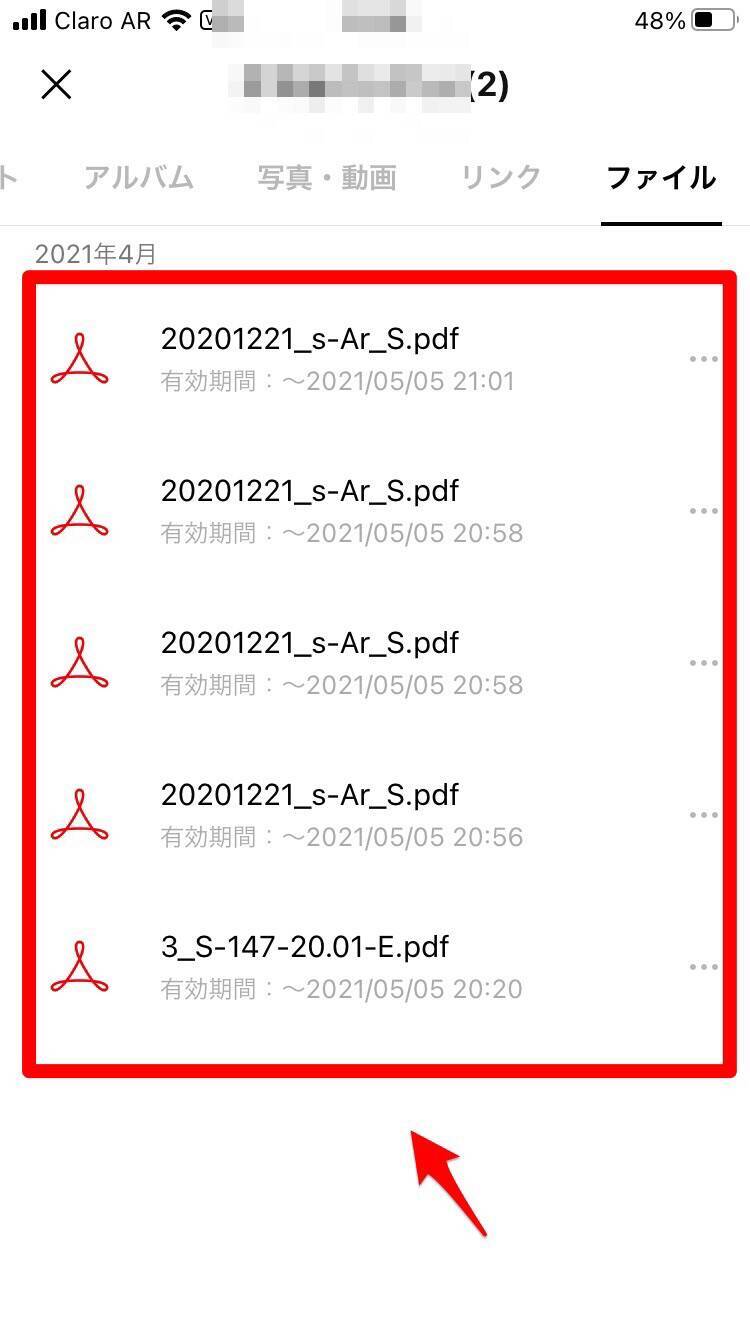
Task: Show more options for 3_S-147-20.01-E.pdf
Action: (703, 967)
